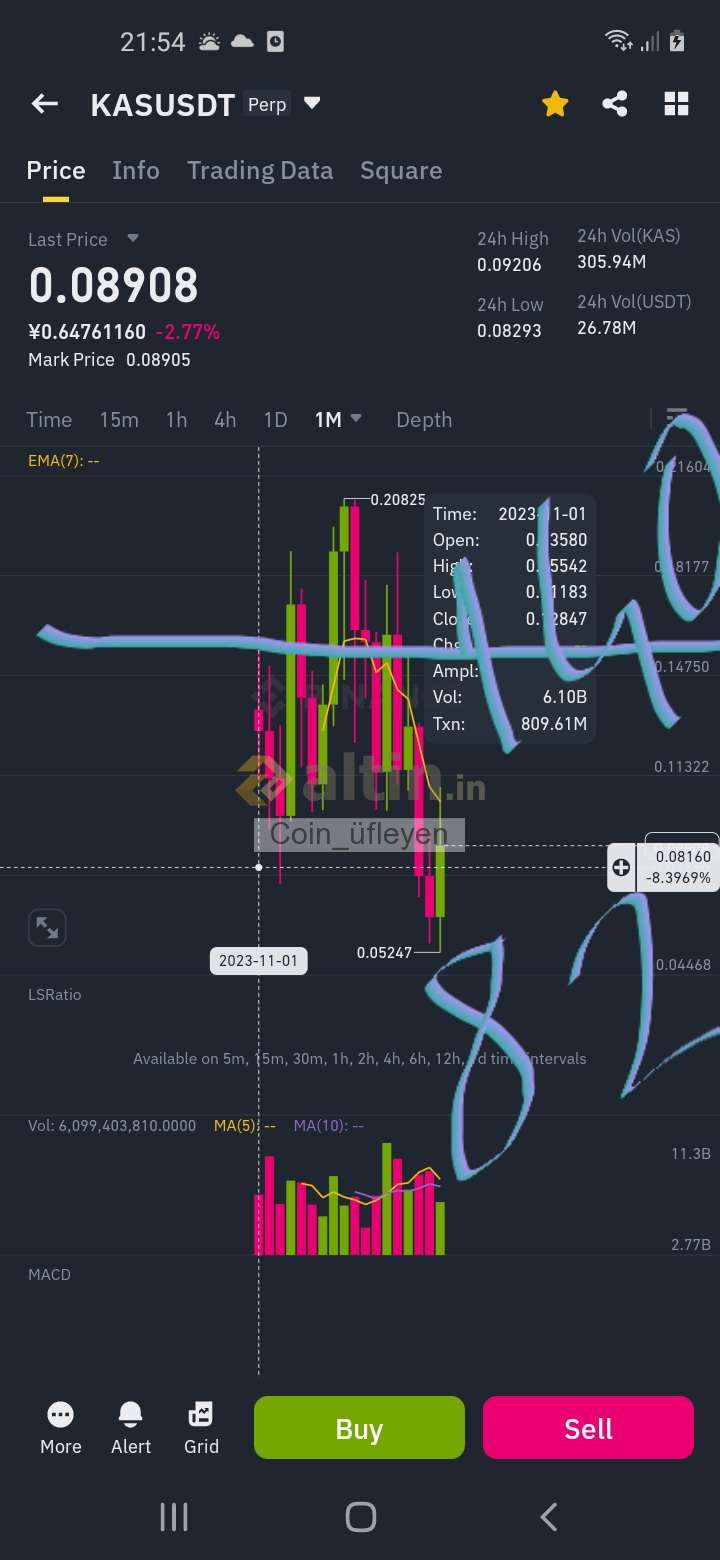The width and height of the screenshot is (720, 1560).
Task: Switch to the Trading Data tab
Action: [x=260, y=171]
